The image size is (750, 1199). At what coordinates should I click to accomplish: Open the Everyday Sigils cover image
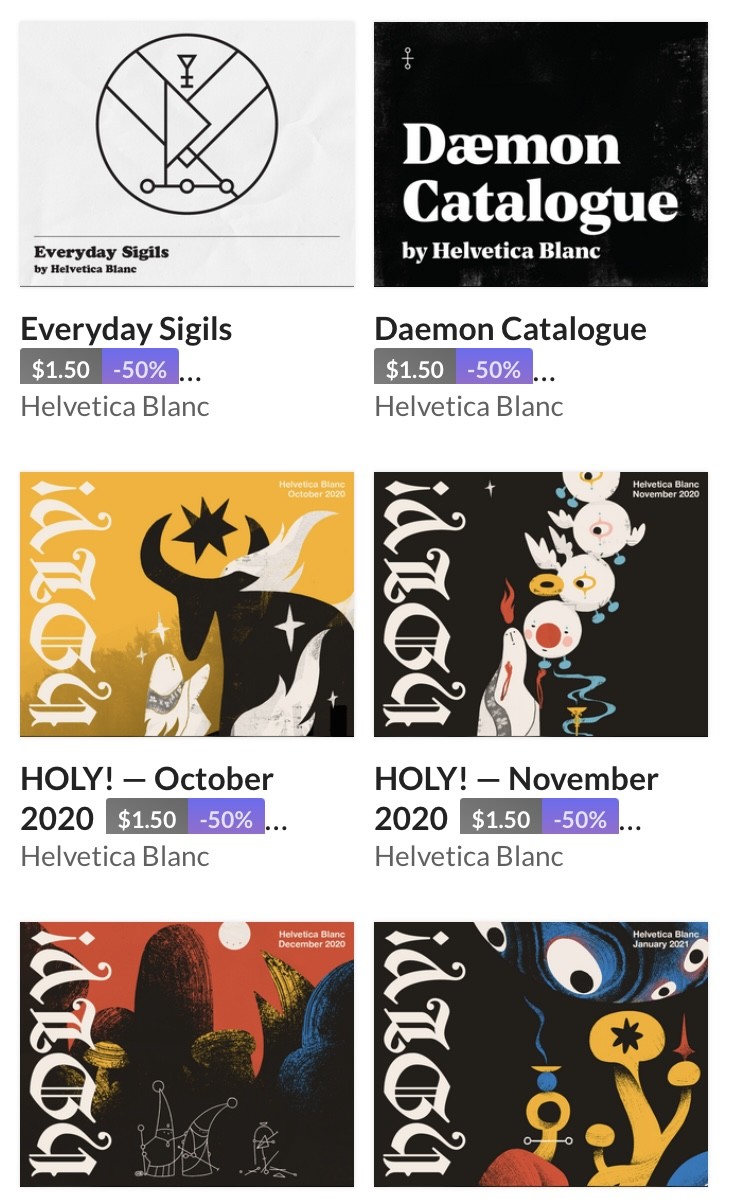[x=187, y=154]
